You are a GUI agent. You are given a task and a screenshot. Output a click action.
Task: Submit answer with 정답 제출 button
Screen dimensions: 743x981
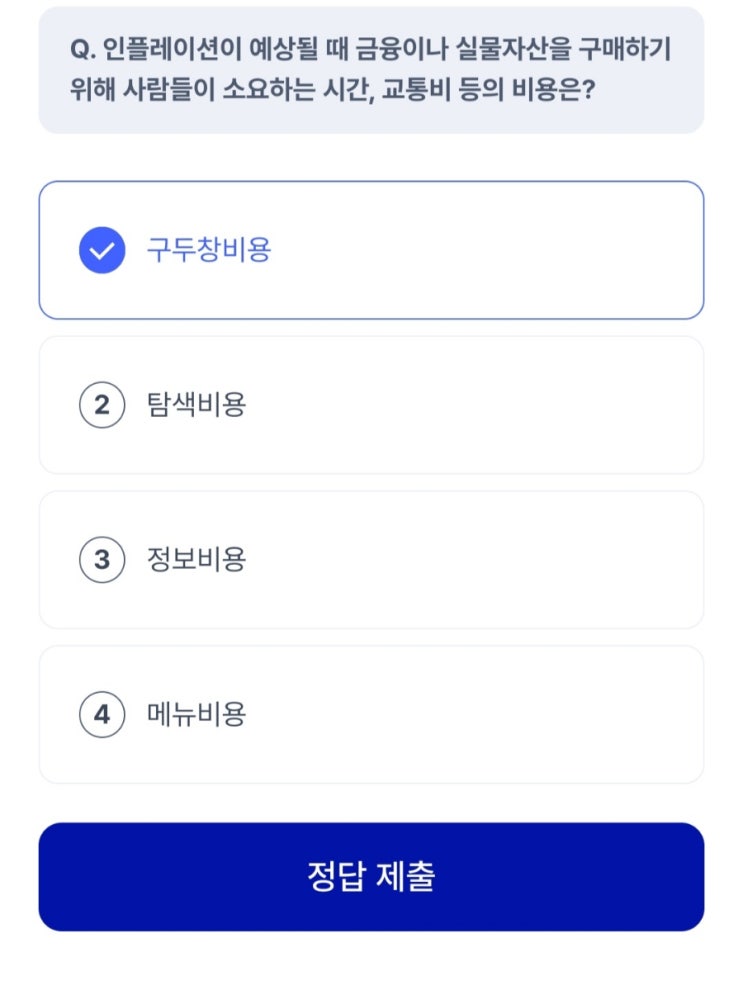371,877
